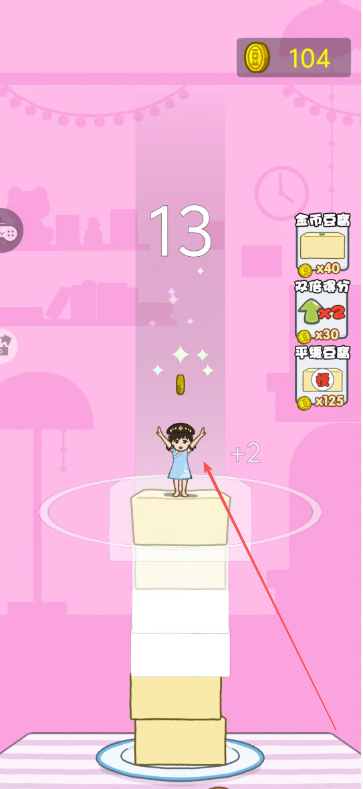Activate the 双倍得分 x2 score booster
Viewport: 363px width, 789px height.
click(323, 312)
